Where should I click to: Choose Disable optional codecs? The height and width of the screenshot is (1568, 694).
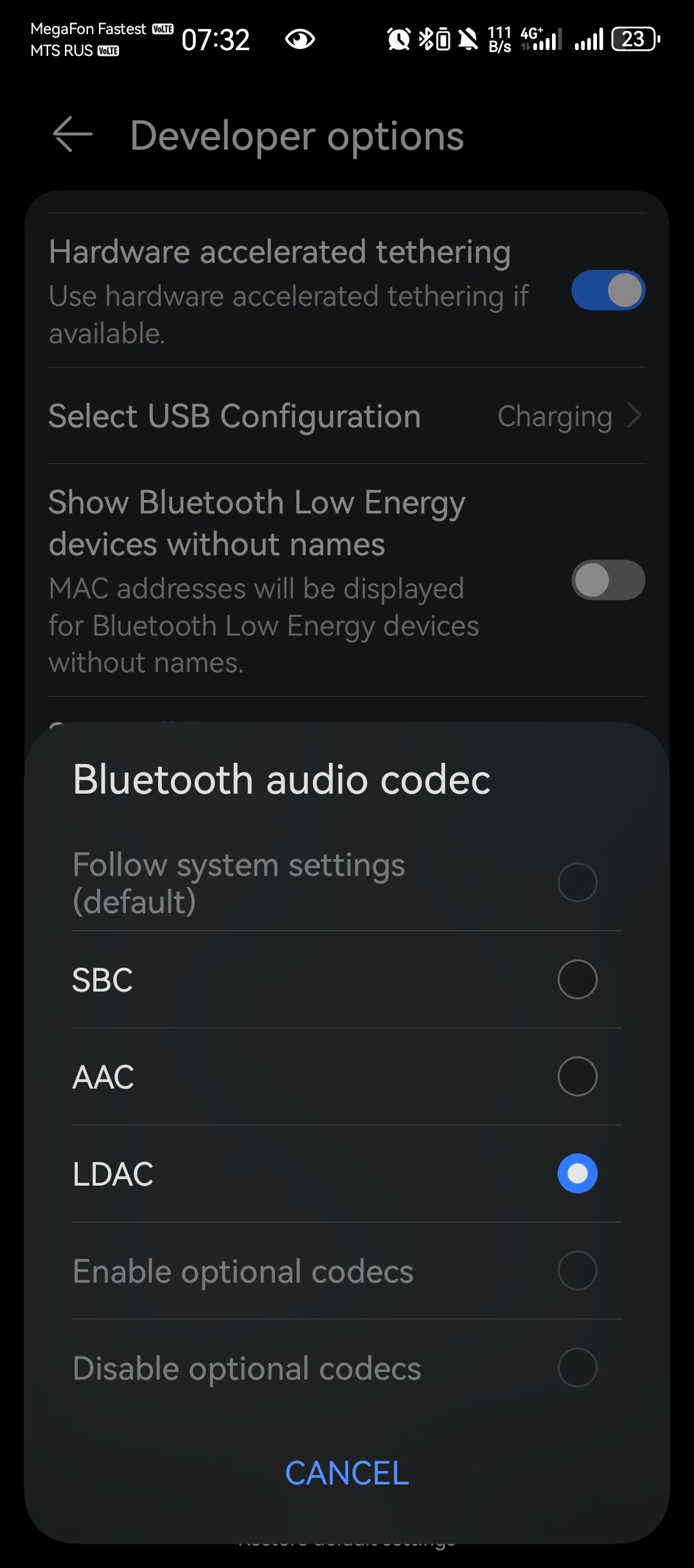point(577,1368)
